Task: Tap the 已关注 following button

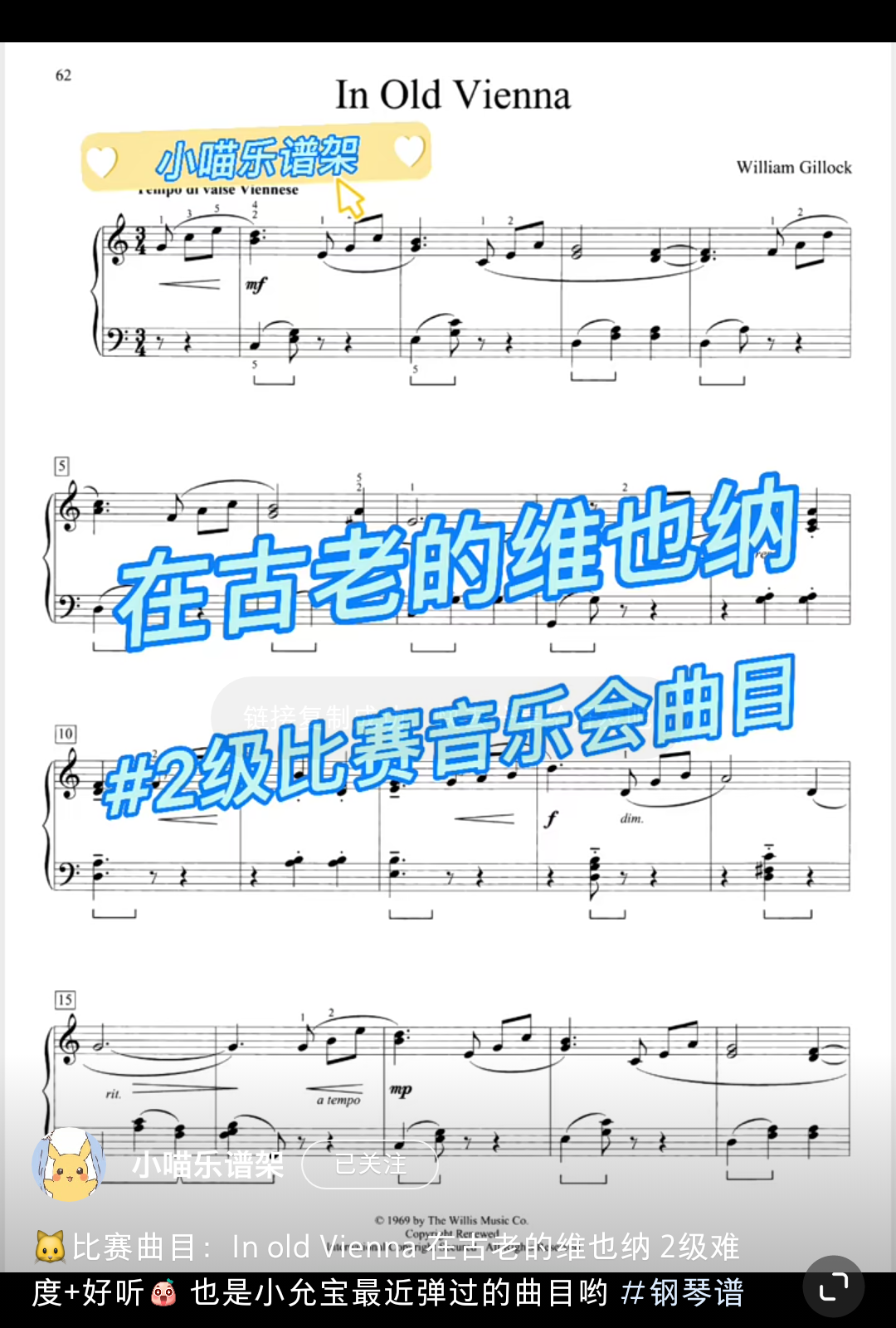Action: click(x=370, y=1164)
